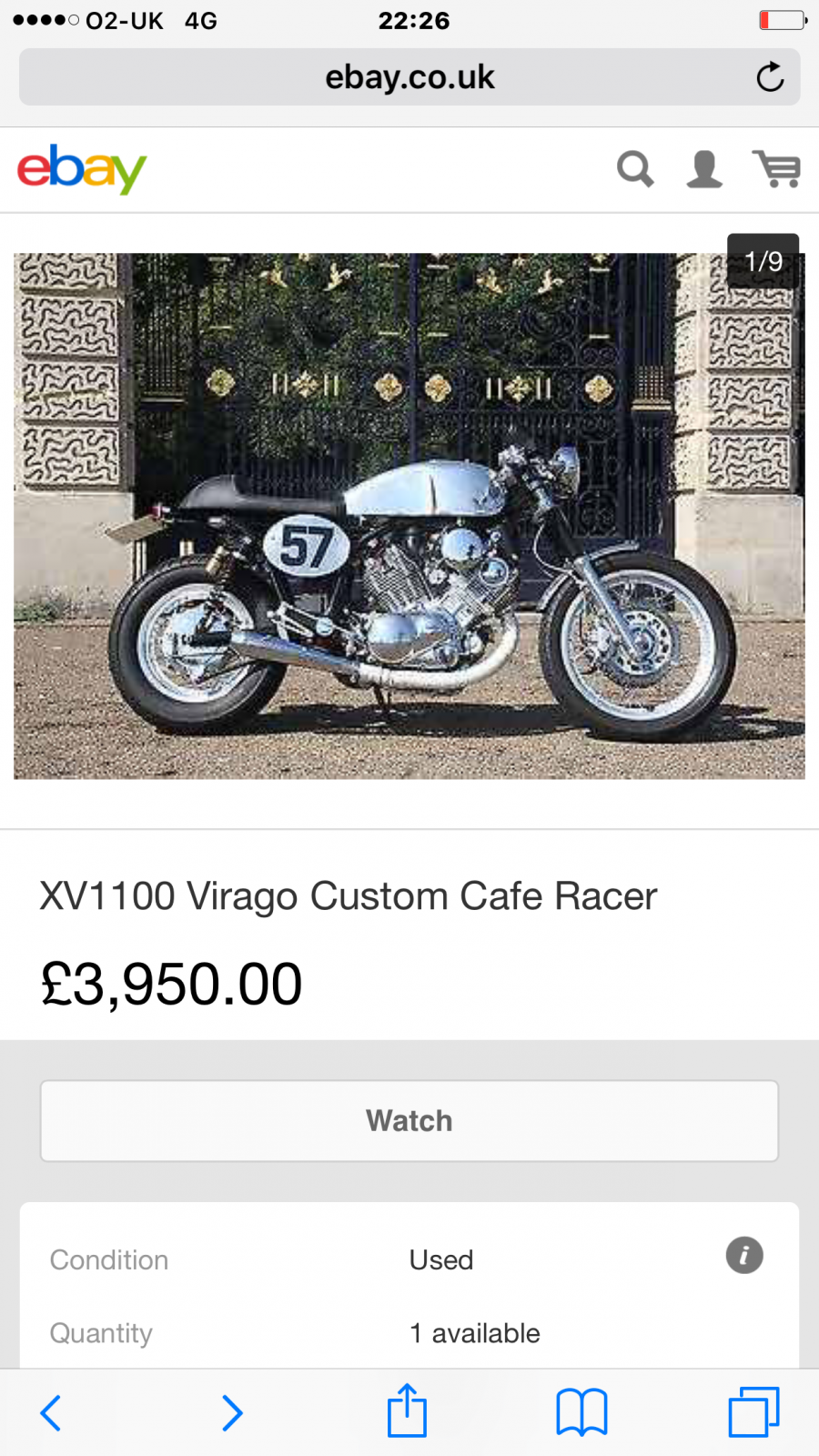
Task: Go to the eBay home page logo
Action: [x=82, y=169]
